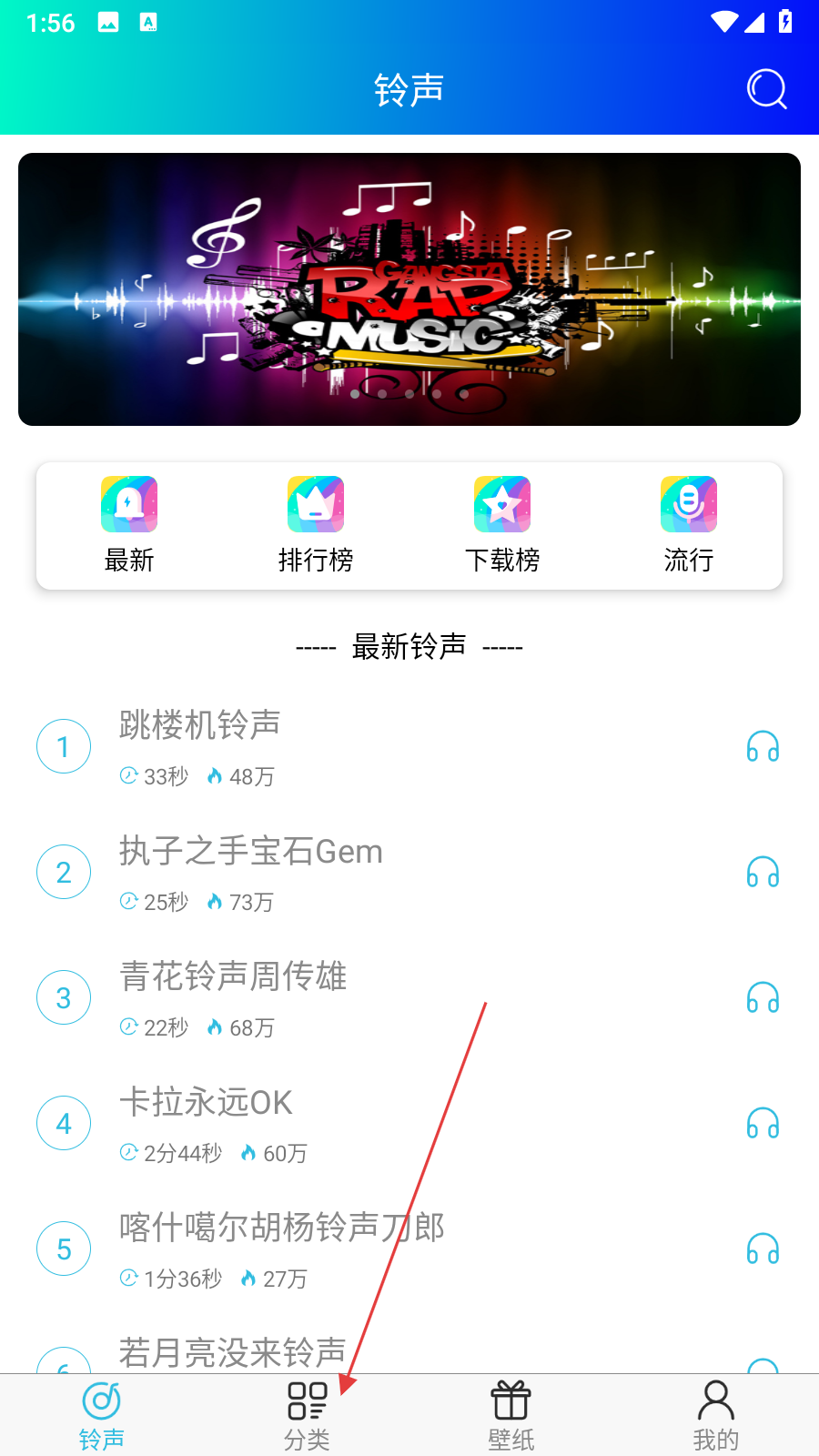Open ringtone 跳楼机铃声
The image size is (819, 1456).
click(200, 725)
